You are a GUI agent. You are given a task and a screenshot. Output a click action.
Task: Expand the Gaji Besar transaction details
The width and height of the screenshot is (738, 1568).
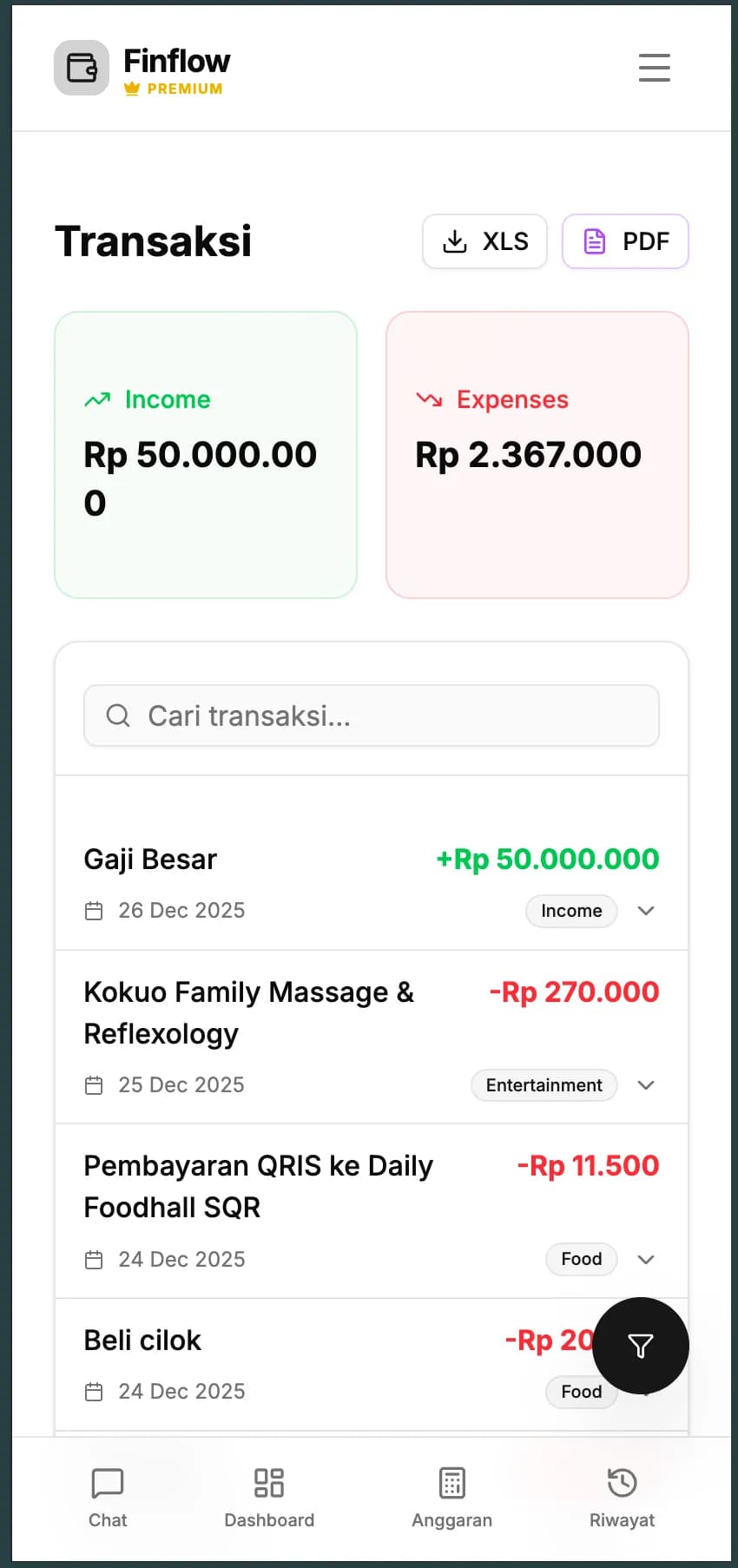click(x=645, y=911)
